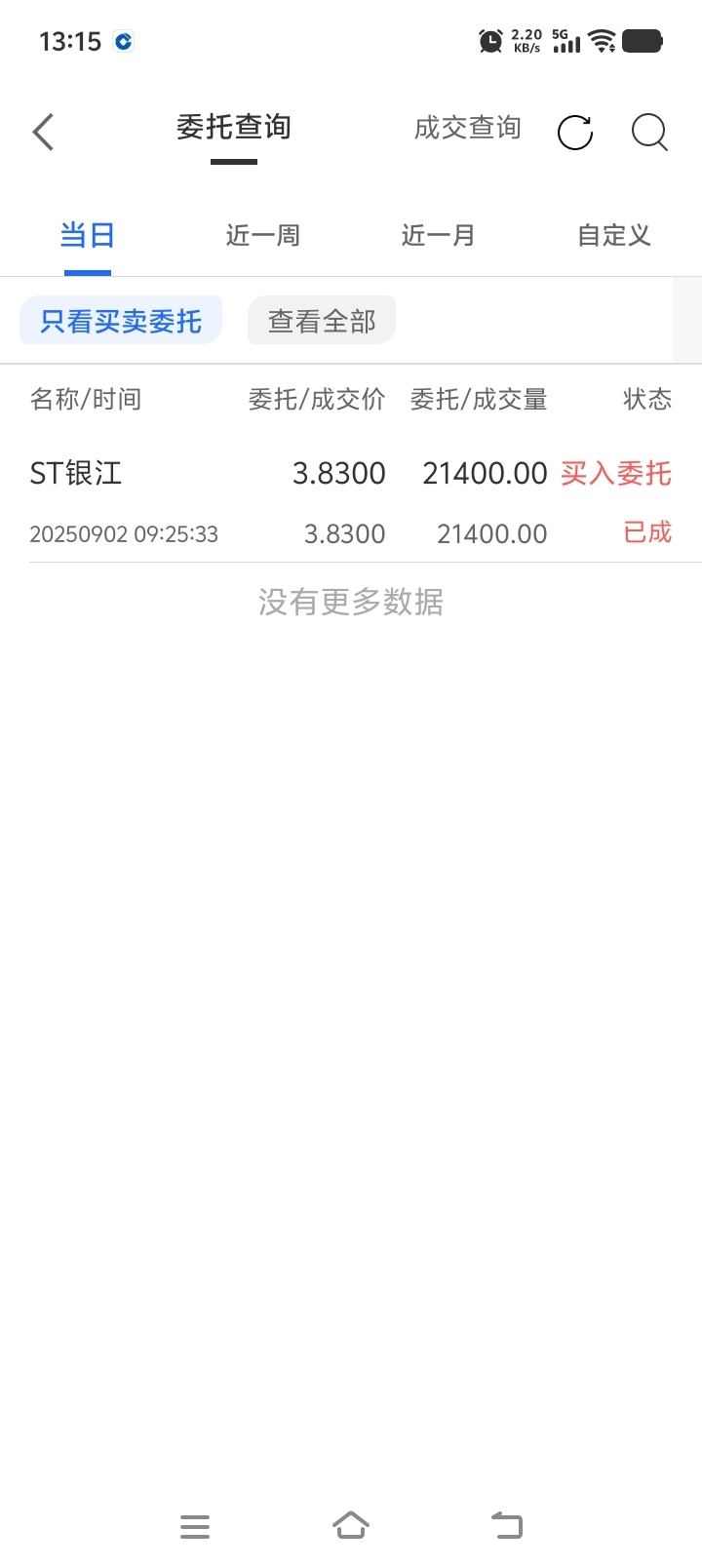This screenshot has height=1568, width=702.
Task: Go back using the top-left arrow
Action: pos(43,132)
